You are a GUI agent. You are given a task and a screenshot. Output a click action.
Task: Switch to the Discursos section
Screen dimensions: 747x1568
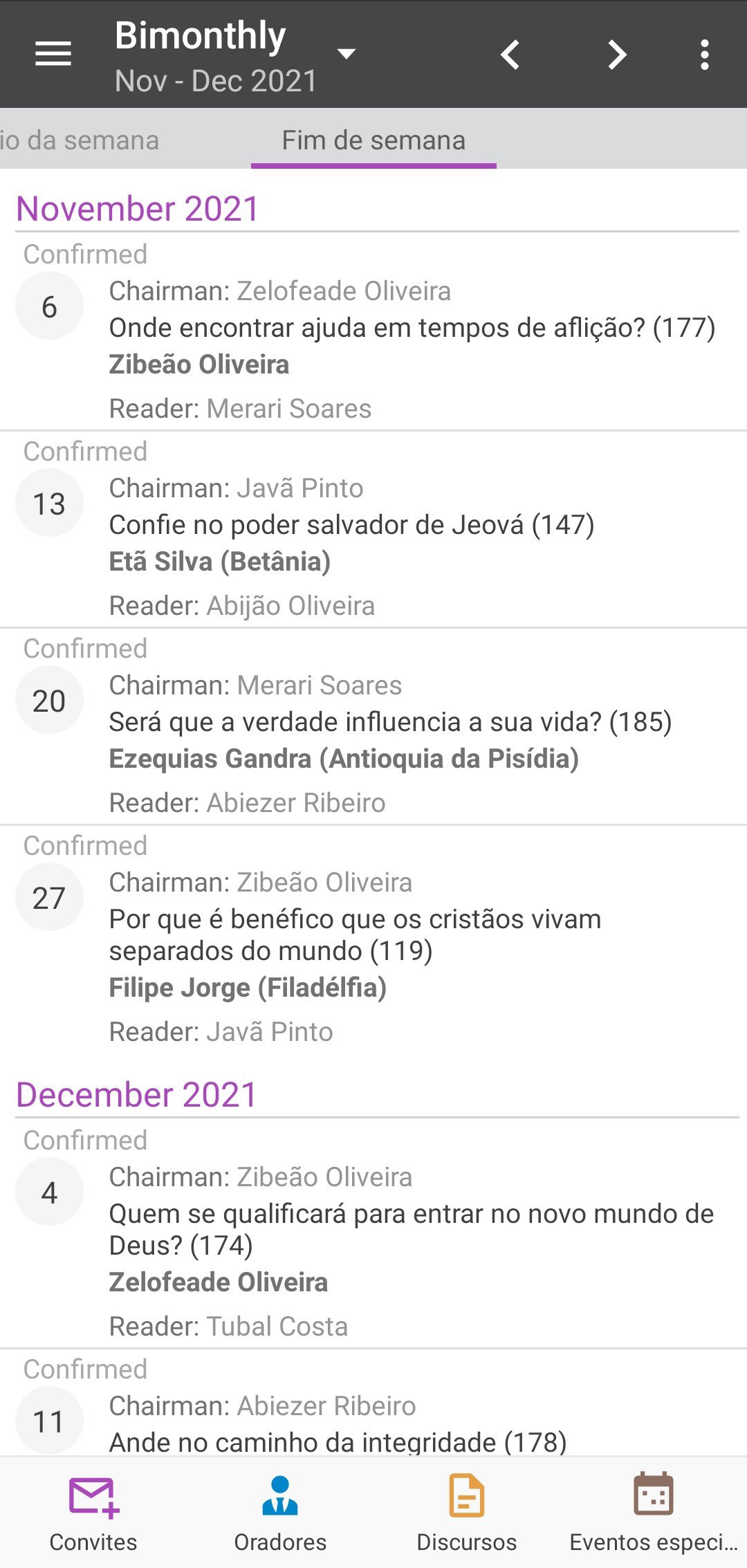coord(467,1513)
